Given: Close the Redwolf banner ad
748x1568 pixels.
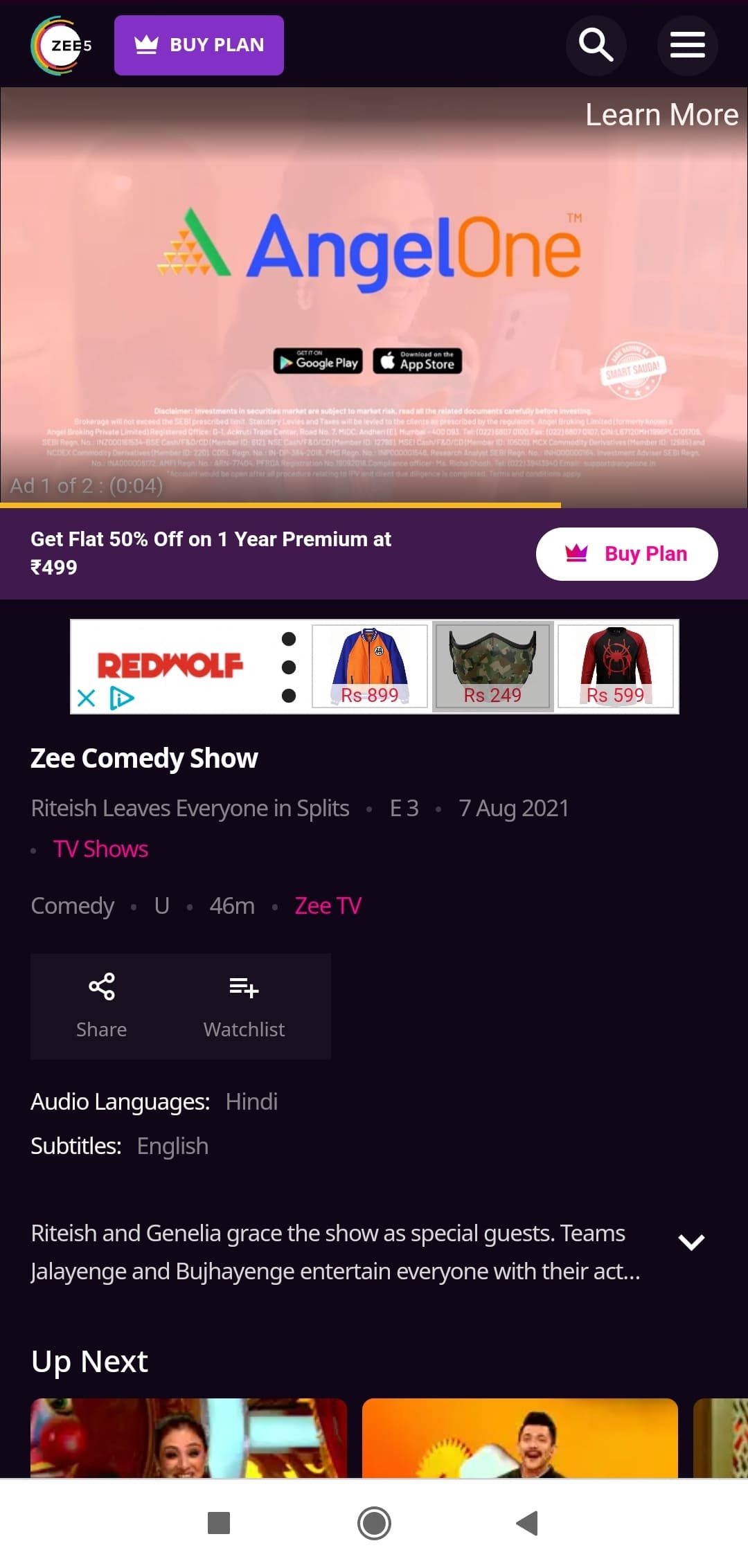Looking at the screenshot, I should 87,697.
